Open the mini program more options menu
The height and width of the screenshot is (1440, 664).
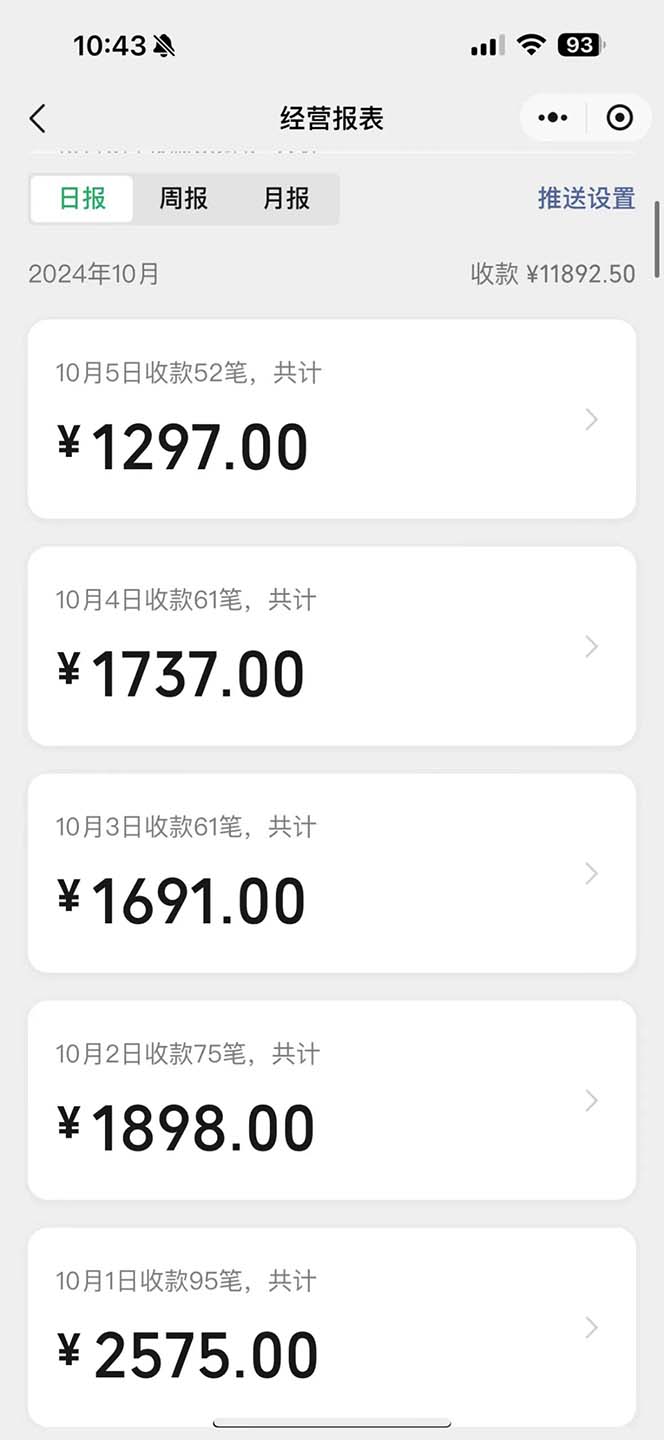[552, 118]
